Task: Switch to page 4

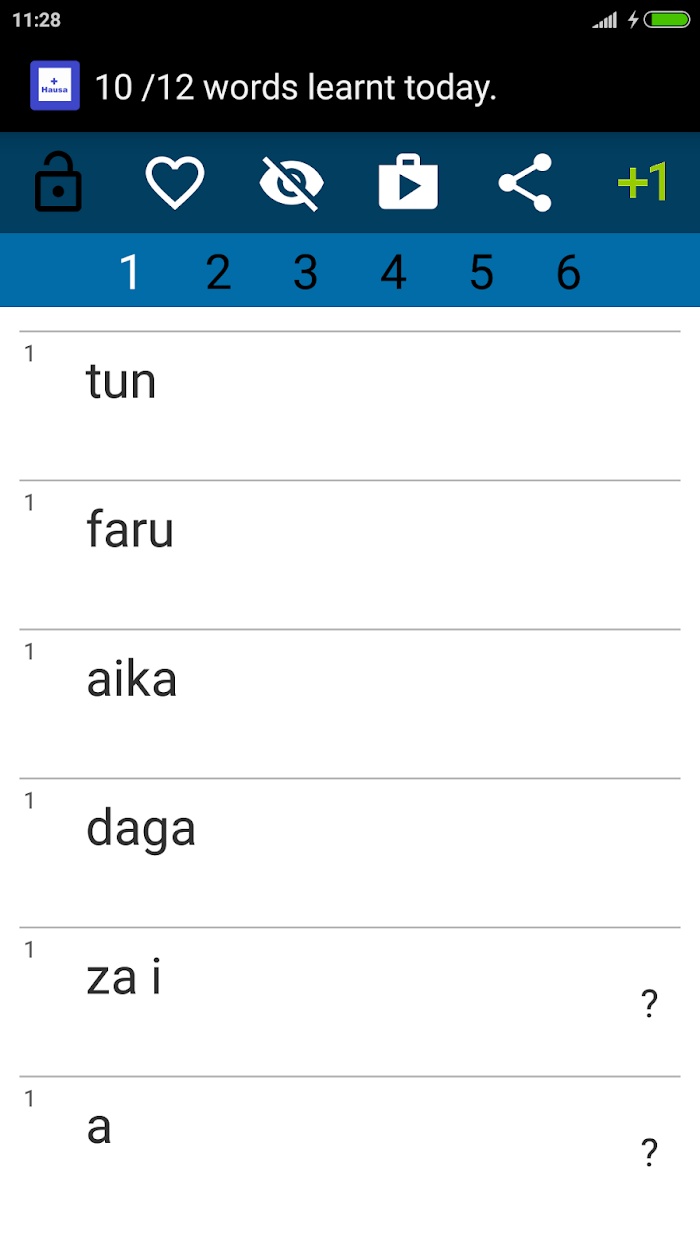Action: (x=393, y=271)
